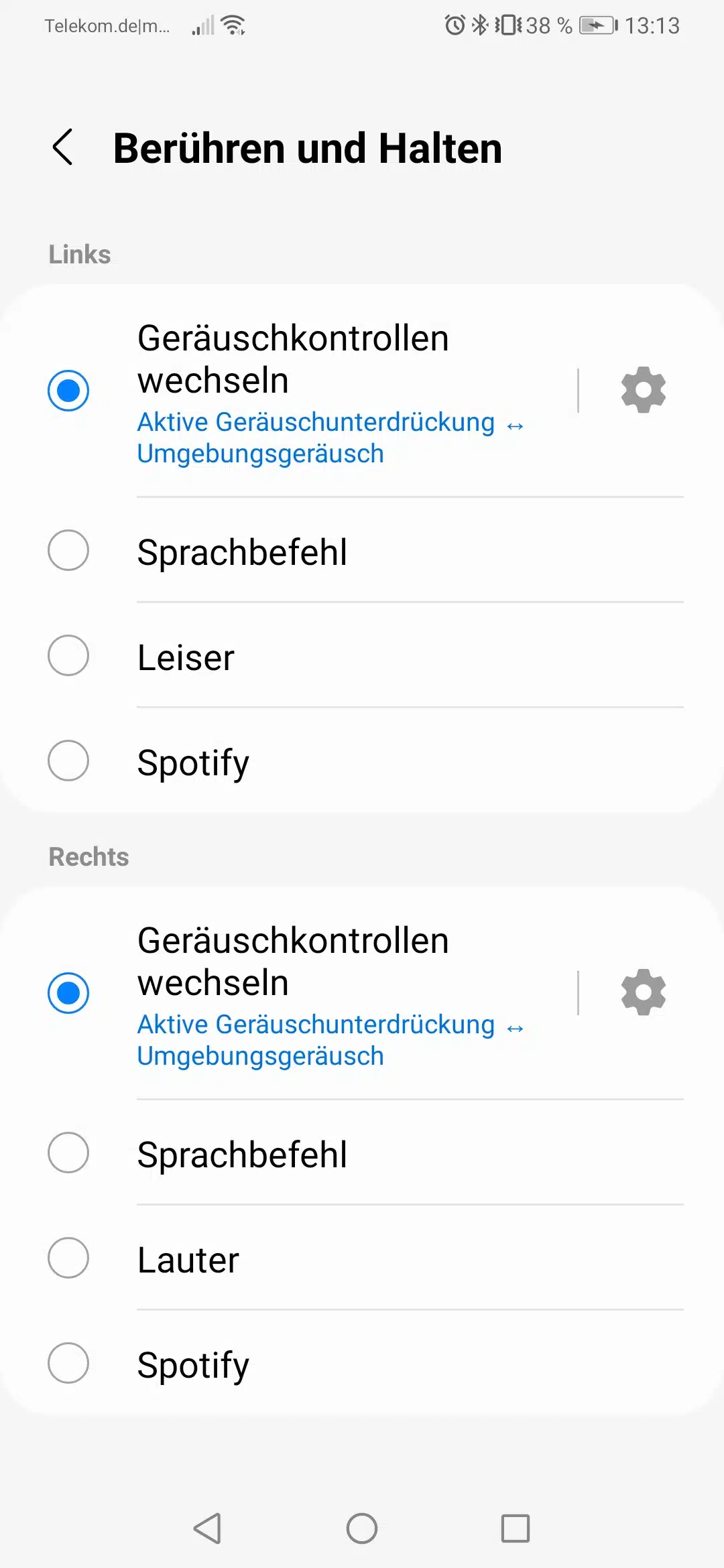Select Geräuschkontrollen wechseln under Links
The height and width of the screenshot is (1568, 724).
[68, 390]
